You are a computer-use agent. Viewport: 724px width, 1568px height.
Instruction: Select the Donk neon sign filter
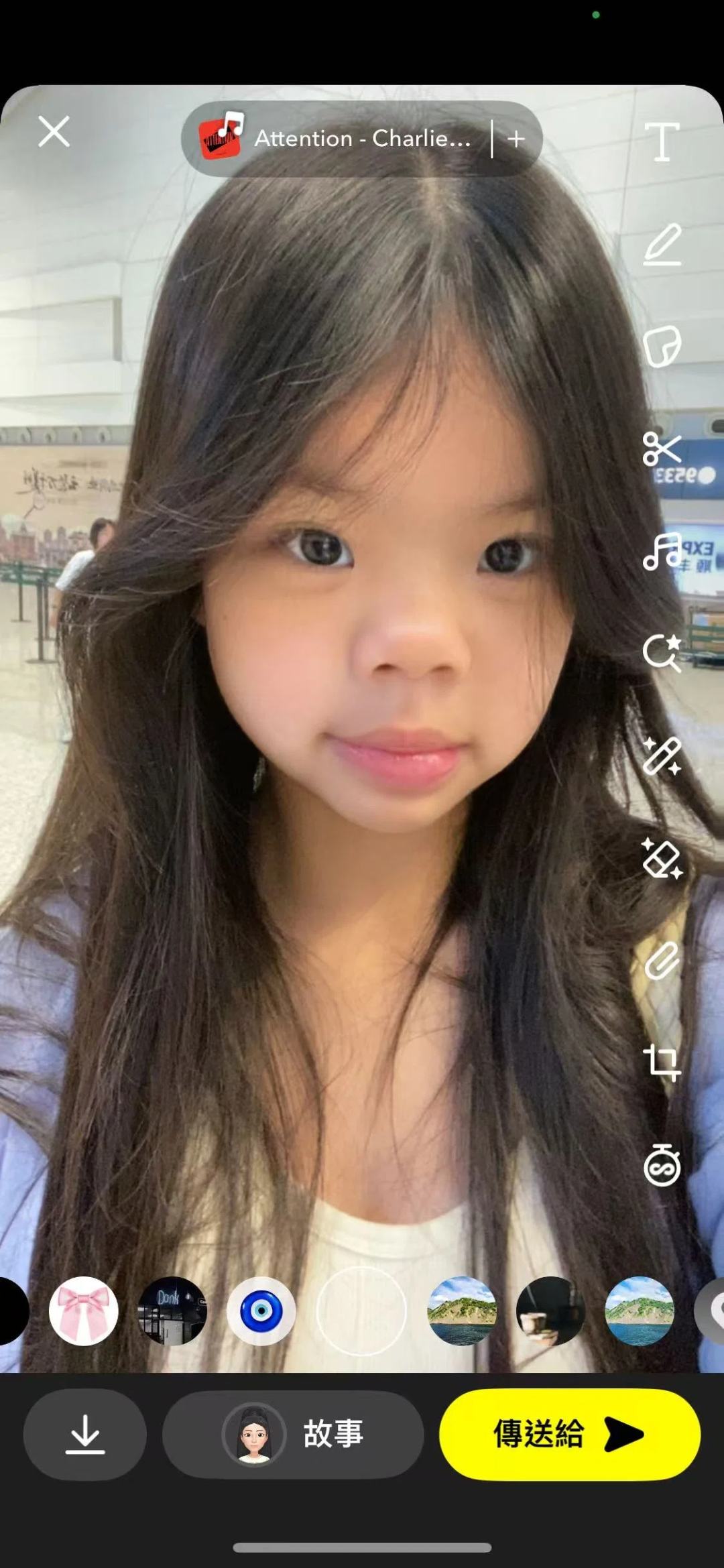pyautogui.click(x=172, y=1311)
